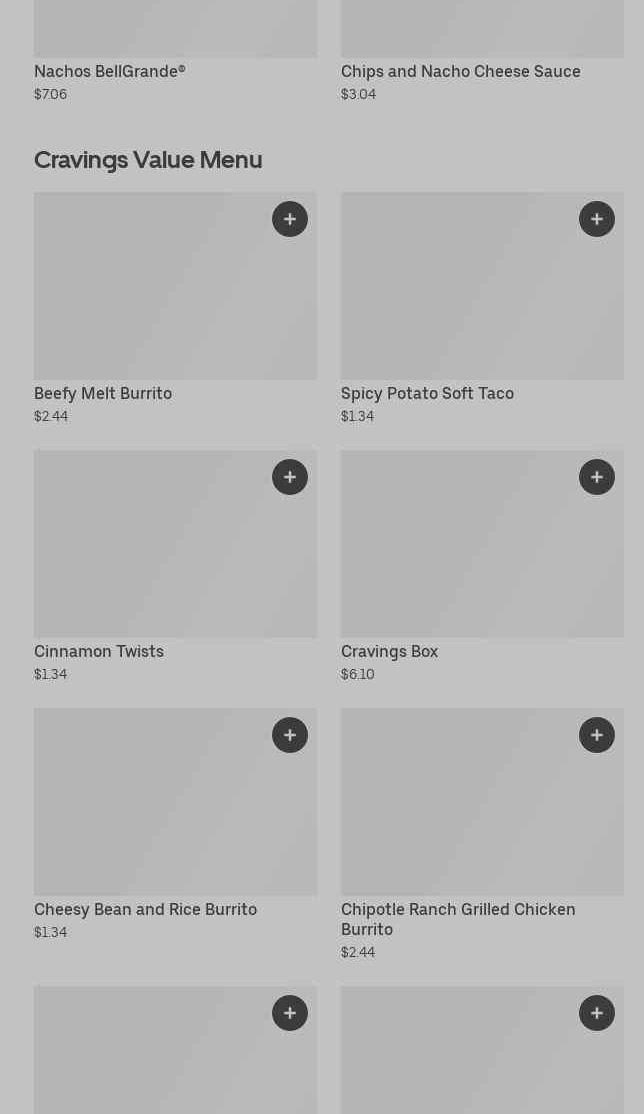This screenshot has width=644, height=1114.
Task: View Chipotle Ranch Grilled Chicken Burrito details
Action: (x=483, y=834)
